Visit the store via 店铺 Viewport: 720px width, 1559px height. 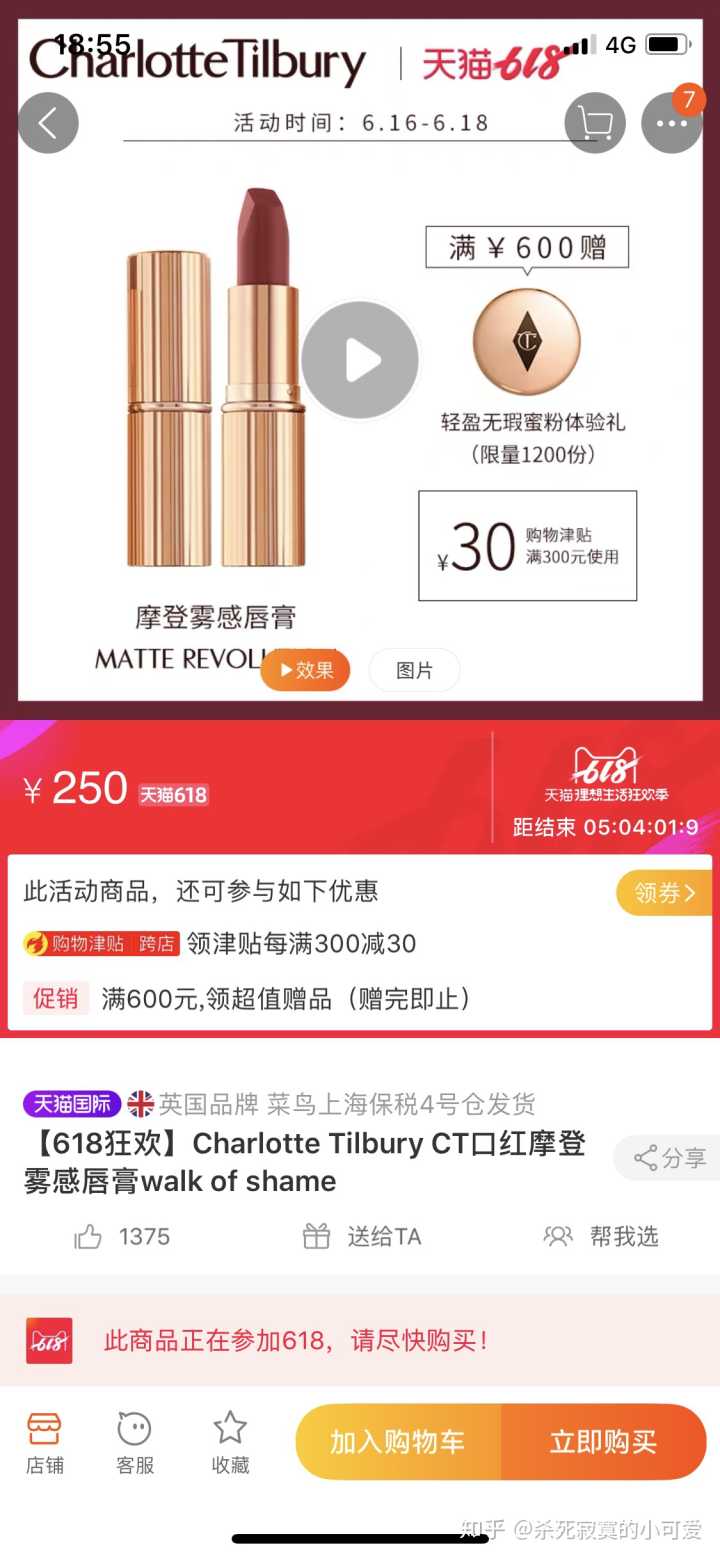(44, 1443)
